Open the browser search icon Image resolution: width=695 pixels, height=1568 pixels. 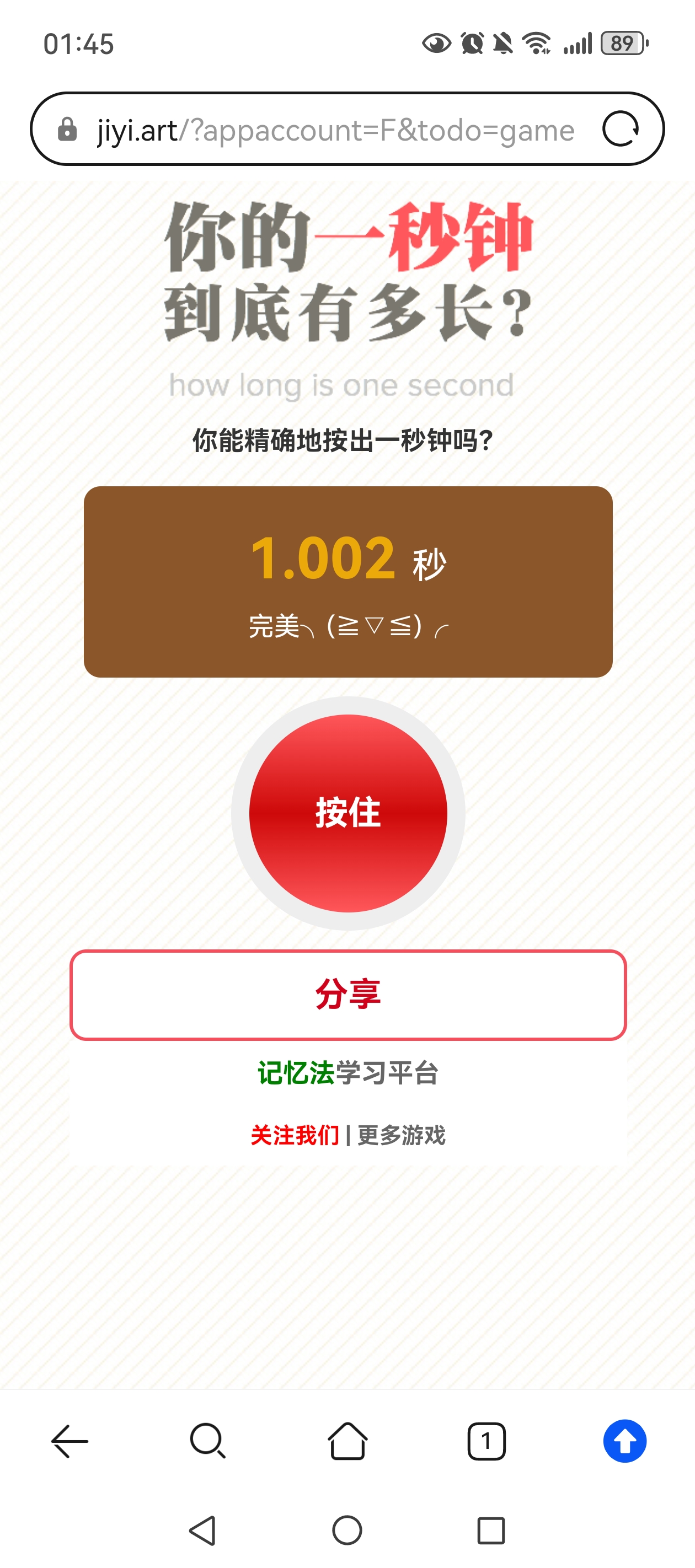pos(208,1441)
